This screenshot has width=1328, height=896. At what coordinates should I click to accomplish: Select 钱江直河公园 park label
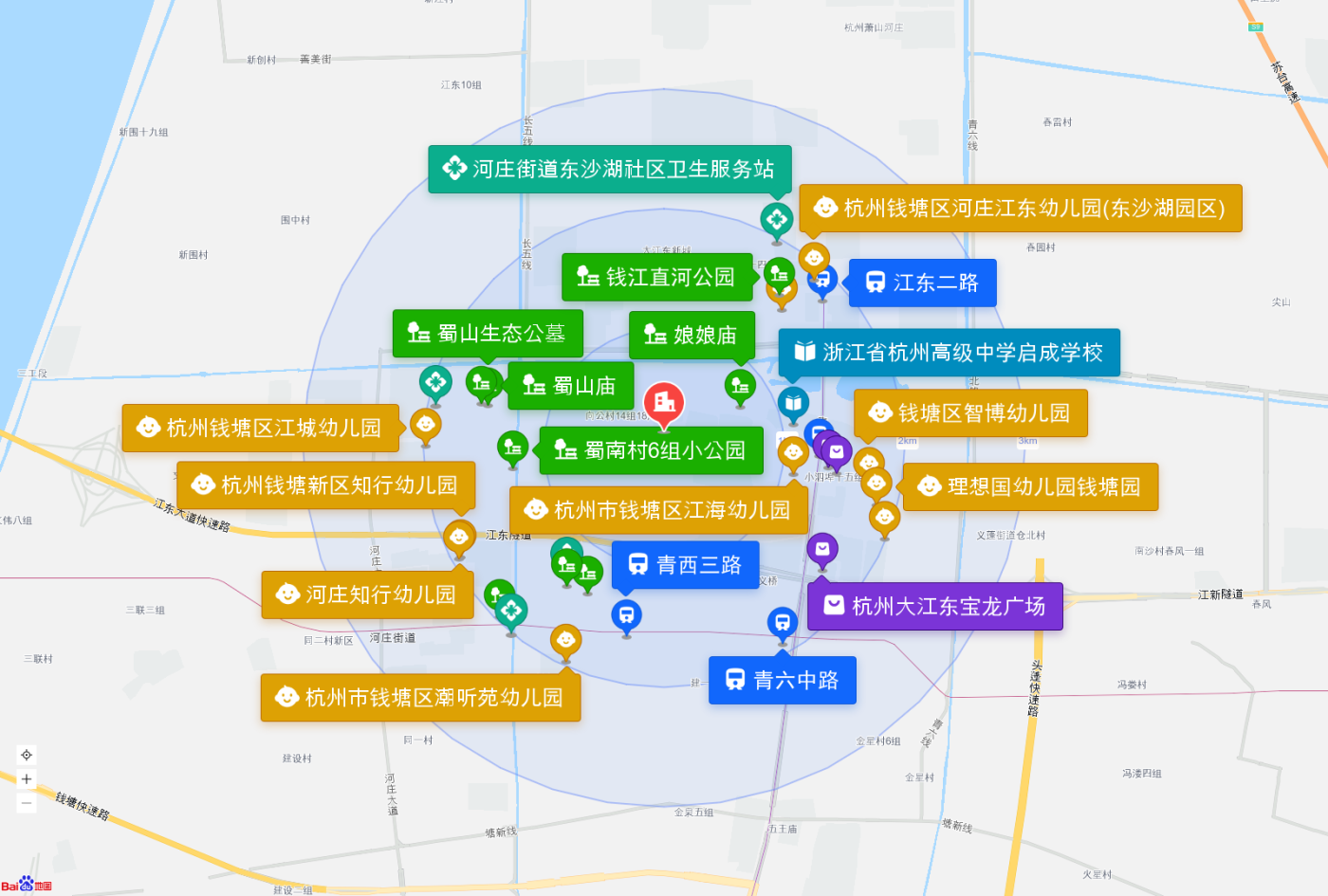click(656, 277)
